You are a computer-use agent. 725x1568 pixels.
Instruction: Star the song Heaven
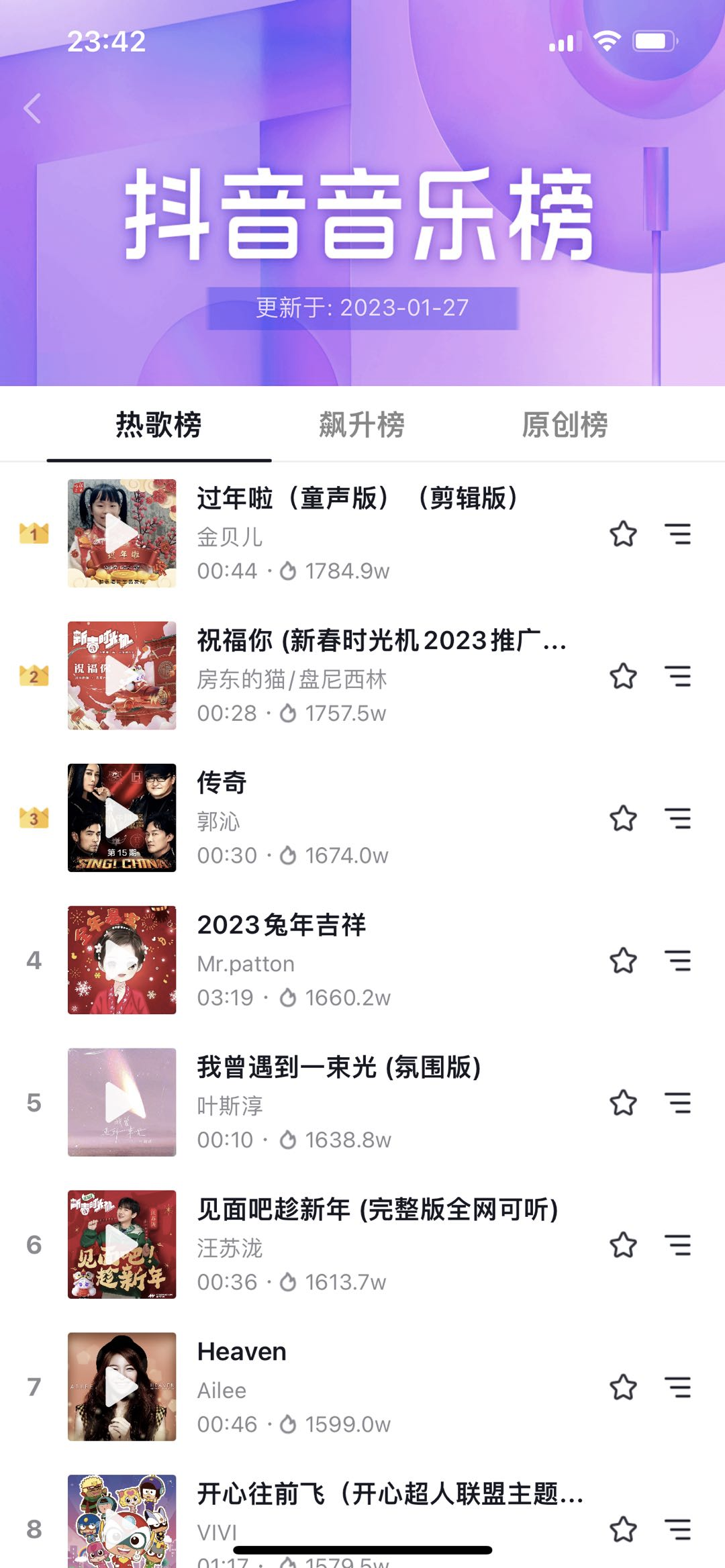tap(623, 1387)
